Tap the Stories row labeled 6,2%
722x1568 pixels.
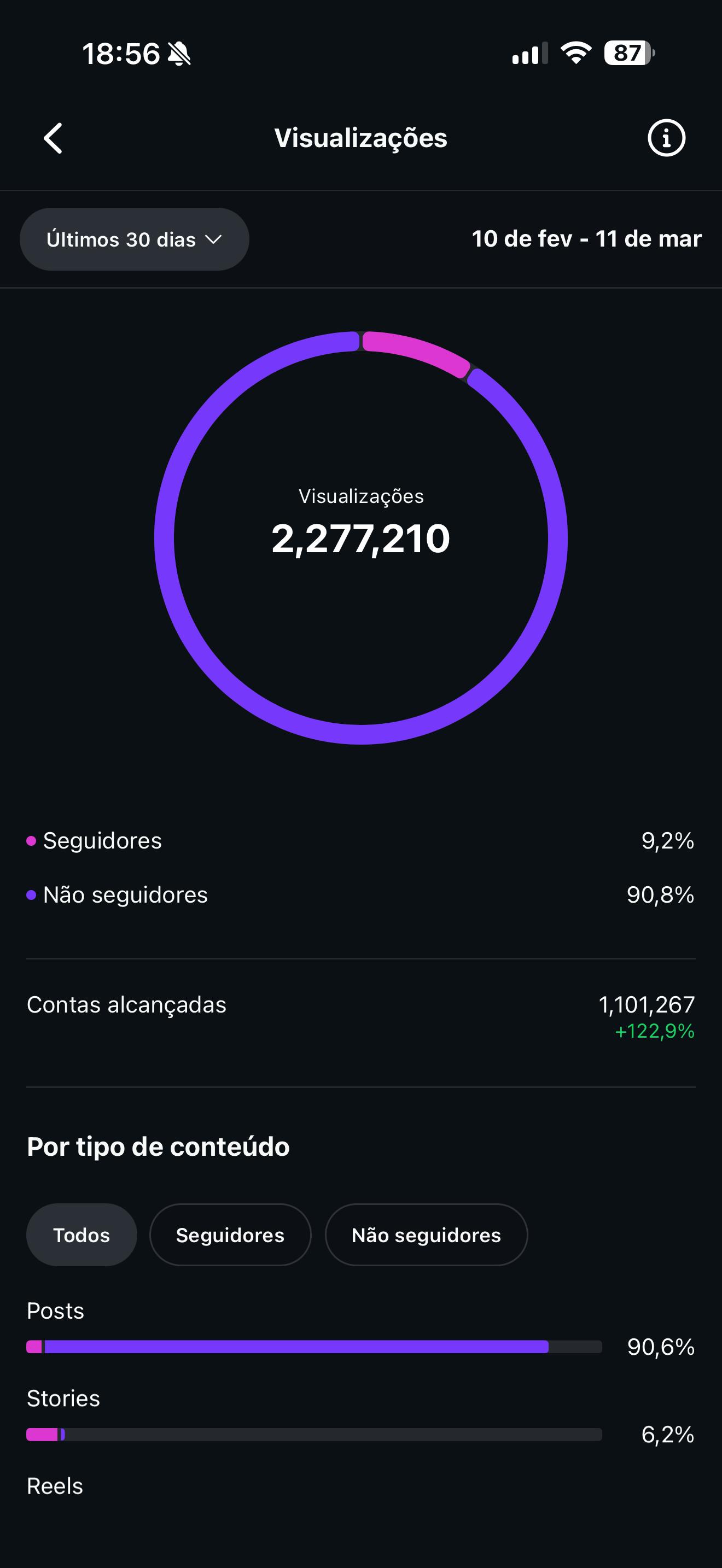coord(313,1435)
